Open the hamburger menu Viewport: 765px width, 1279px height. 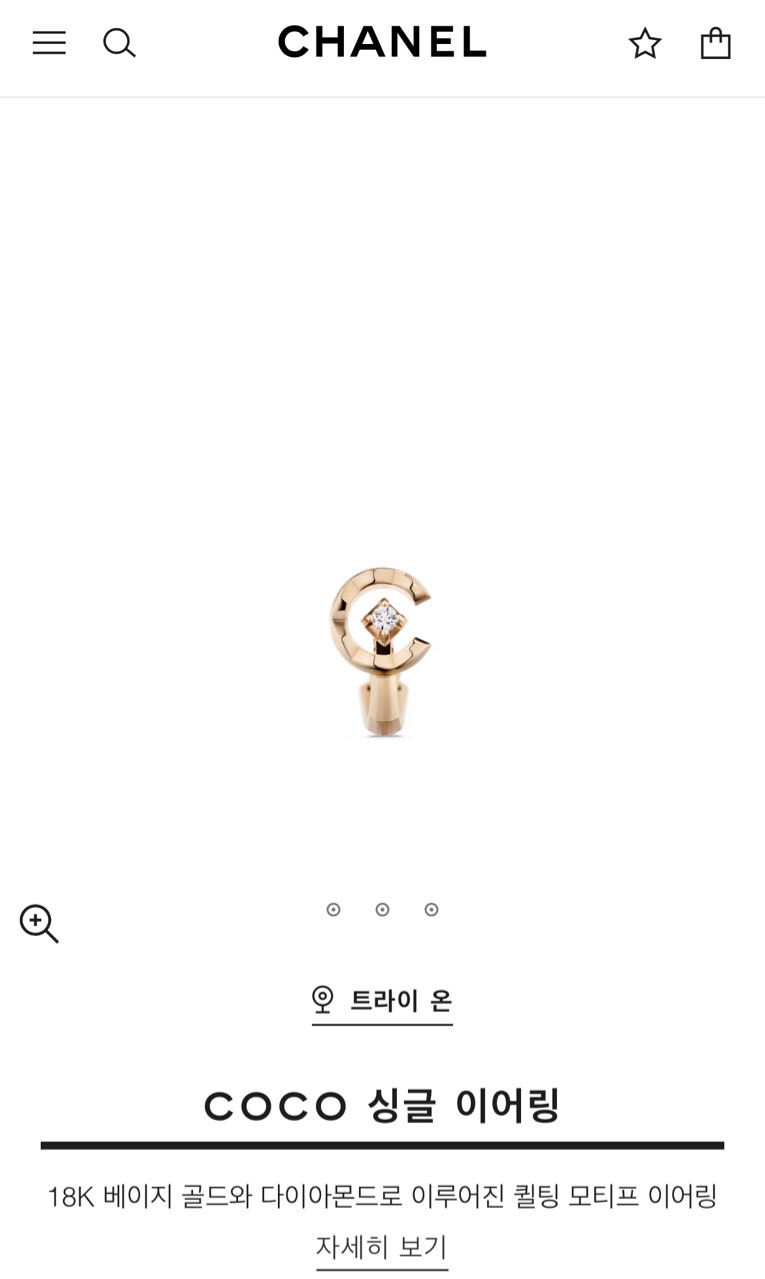[x=49, y=43]
